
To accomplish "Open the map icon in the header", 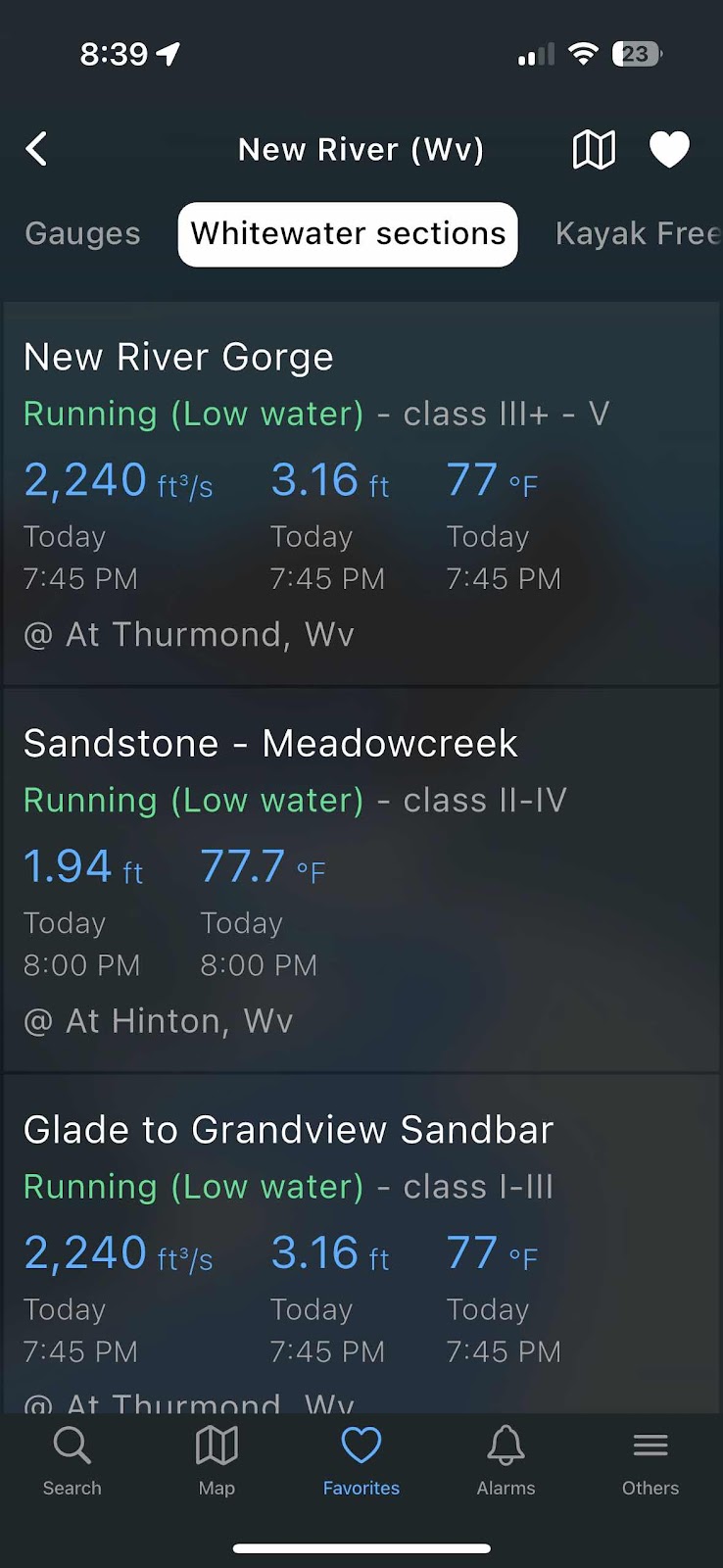I will pos(594,150).
